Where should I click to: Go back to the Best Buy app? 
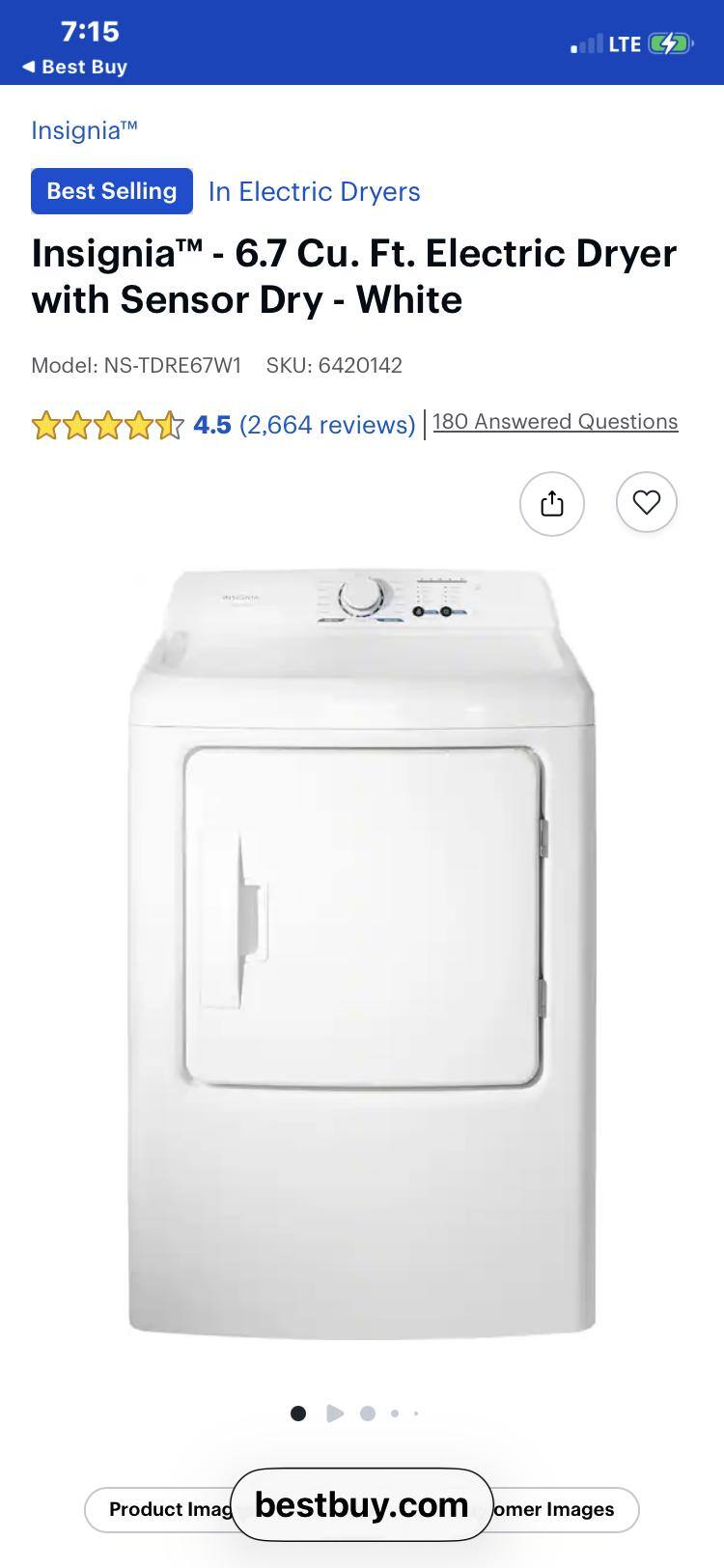[74, 67]
